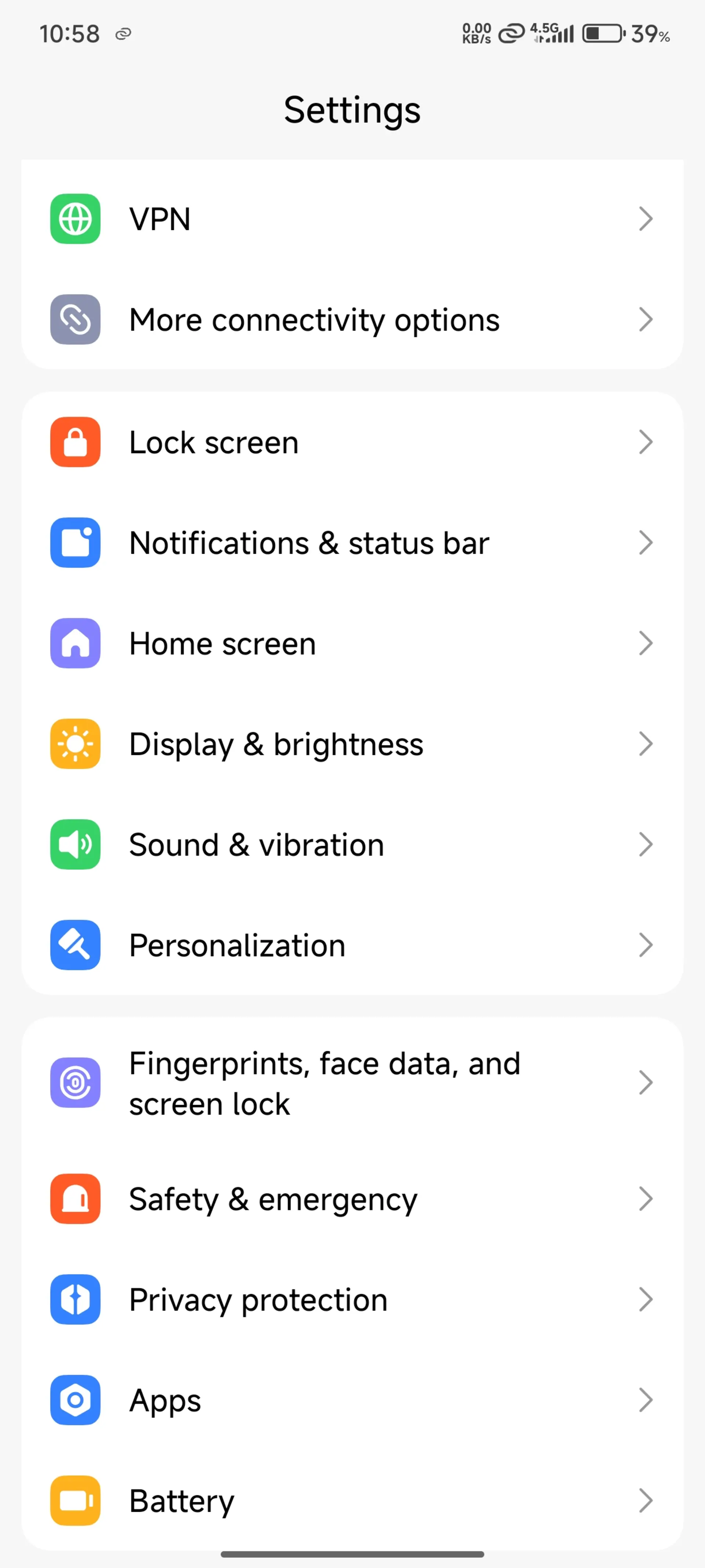Screen dimensions: 705x1568
Task: Open the Apps settings row
Action: pos(352,1400)
